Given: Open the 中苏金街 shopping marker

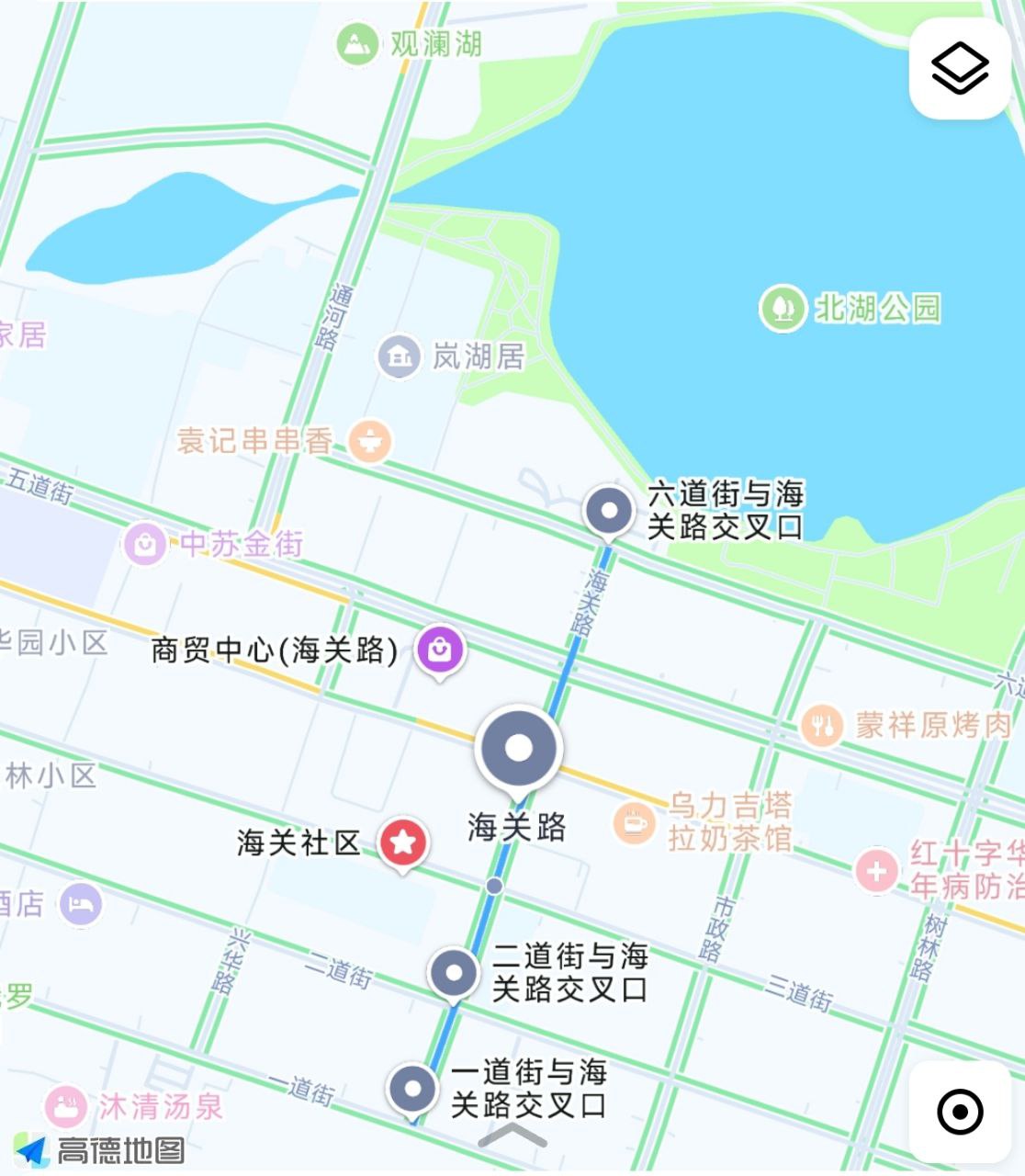Looking at the screenshot, I should [x=145, y=545].
